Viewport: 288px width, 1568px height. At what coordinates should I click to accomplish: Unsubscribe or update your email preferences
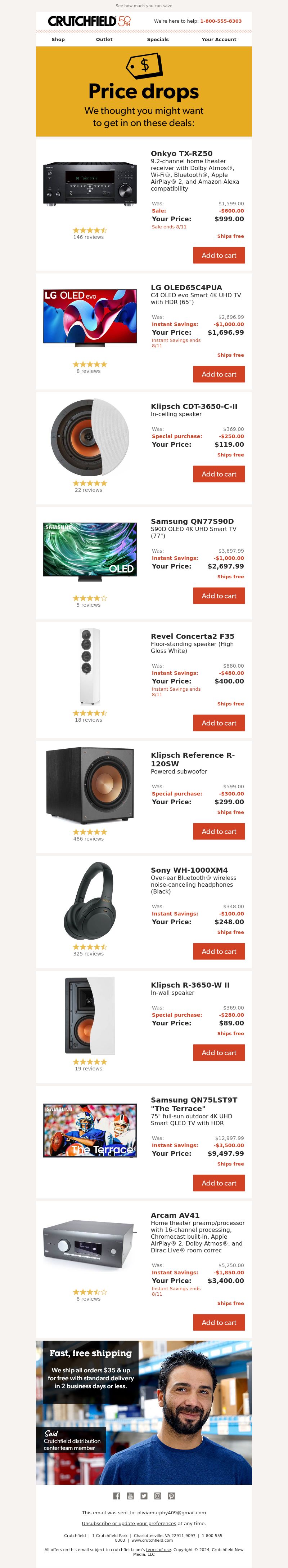[x=129, y=1524]
